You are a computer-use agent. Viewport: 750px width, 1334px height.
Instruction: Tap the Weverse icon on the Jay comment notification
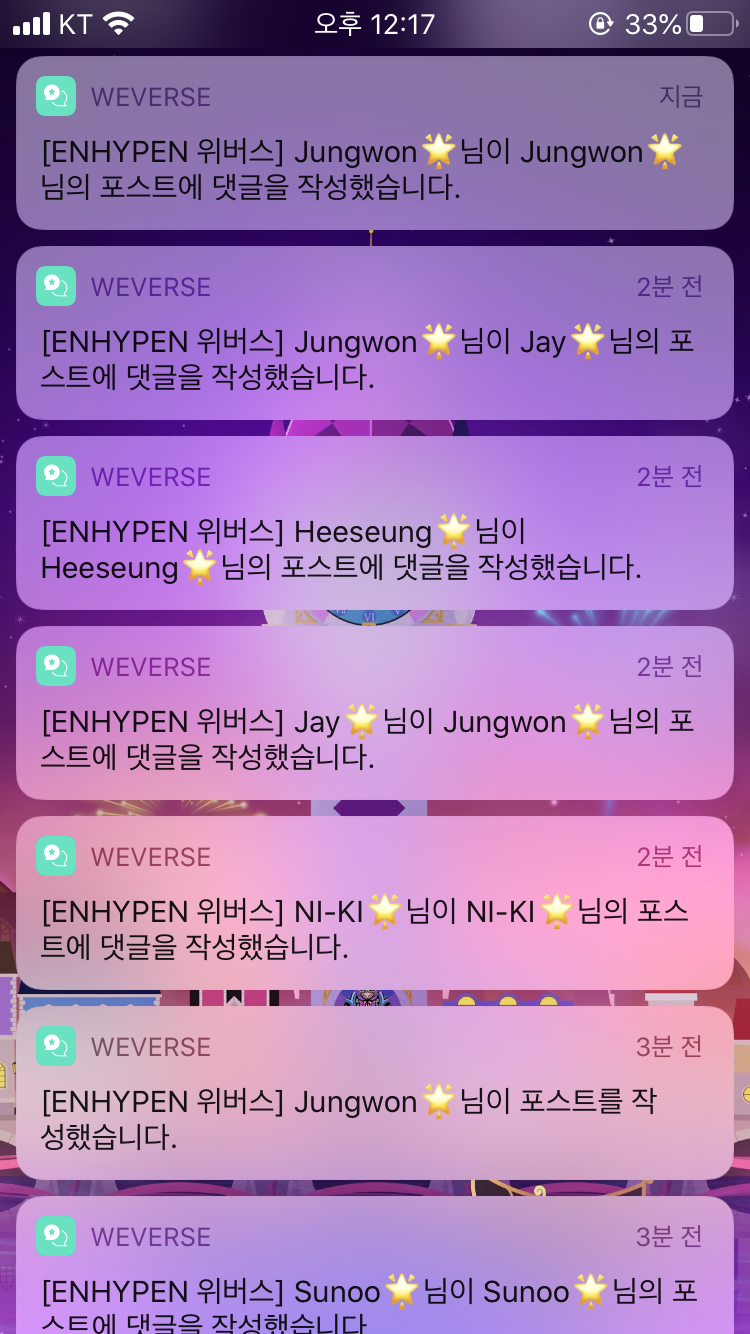coord(56,666)
